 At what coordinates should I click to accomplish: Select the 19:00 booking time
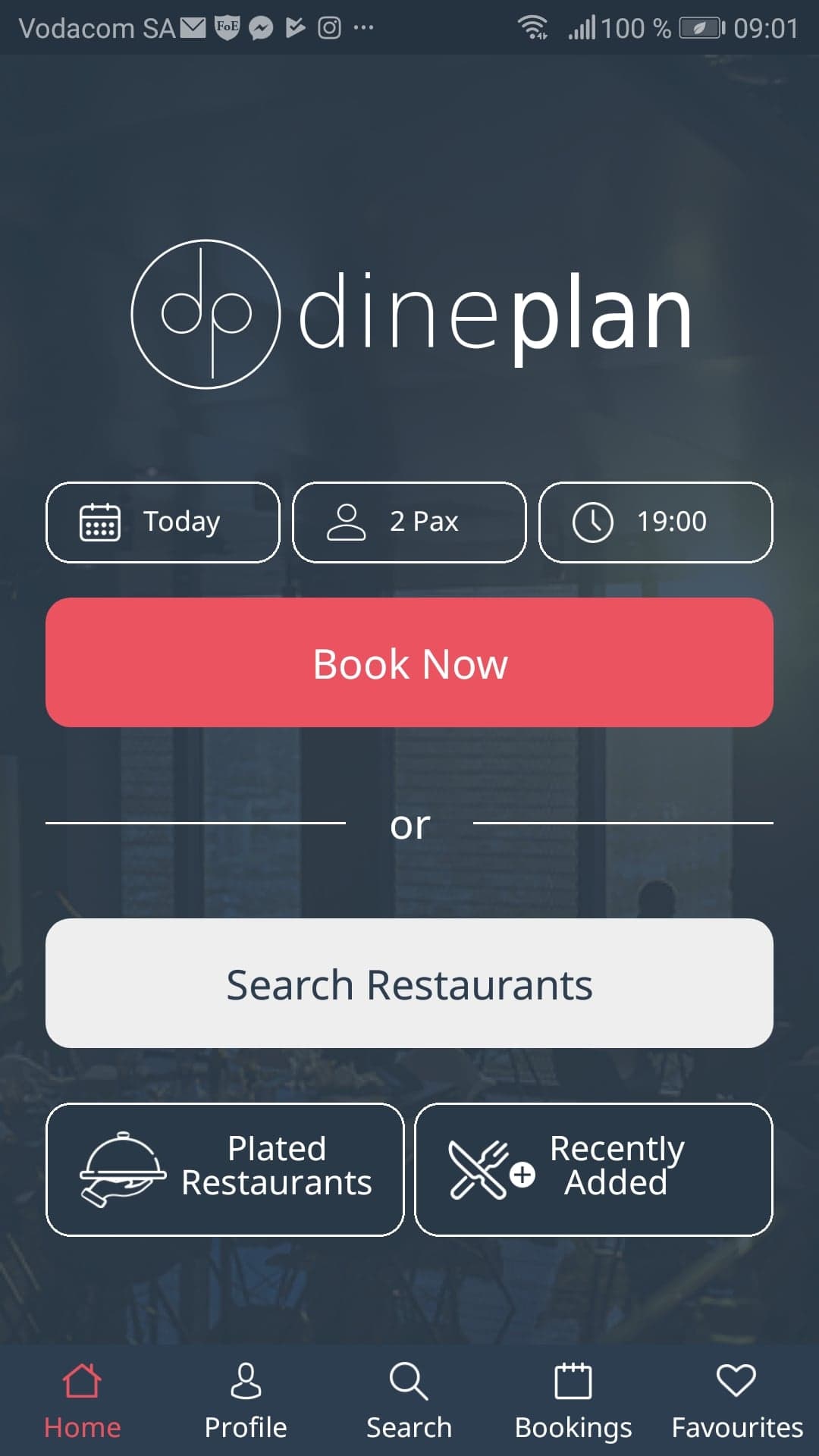[x=655, y=522]
